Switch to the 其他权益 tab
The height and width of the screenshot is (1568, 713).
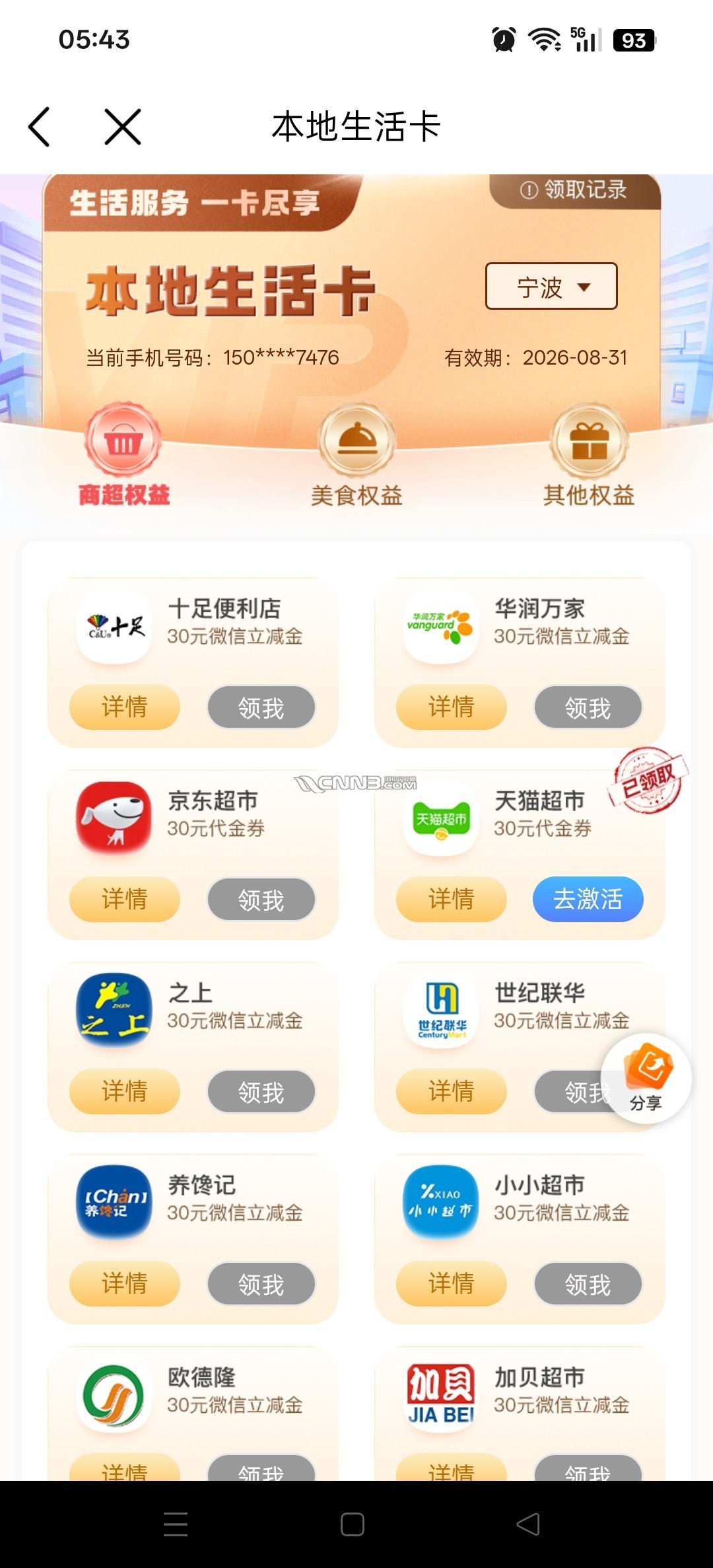(589, 456)
